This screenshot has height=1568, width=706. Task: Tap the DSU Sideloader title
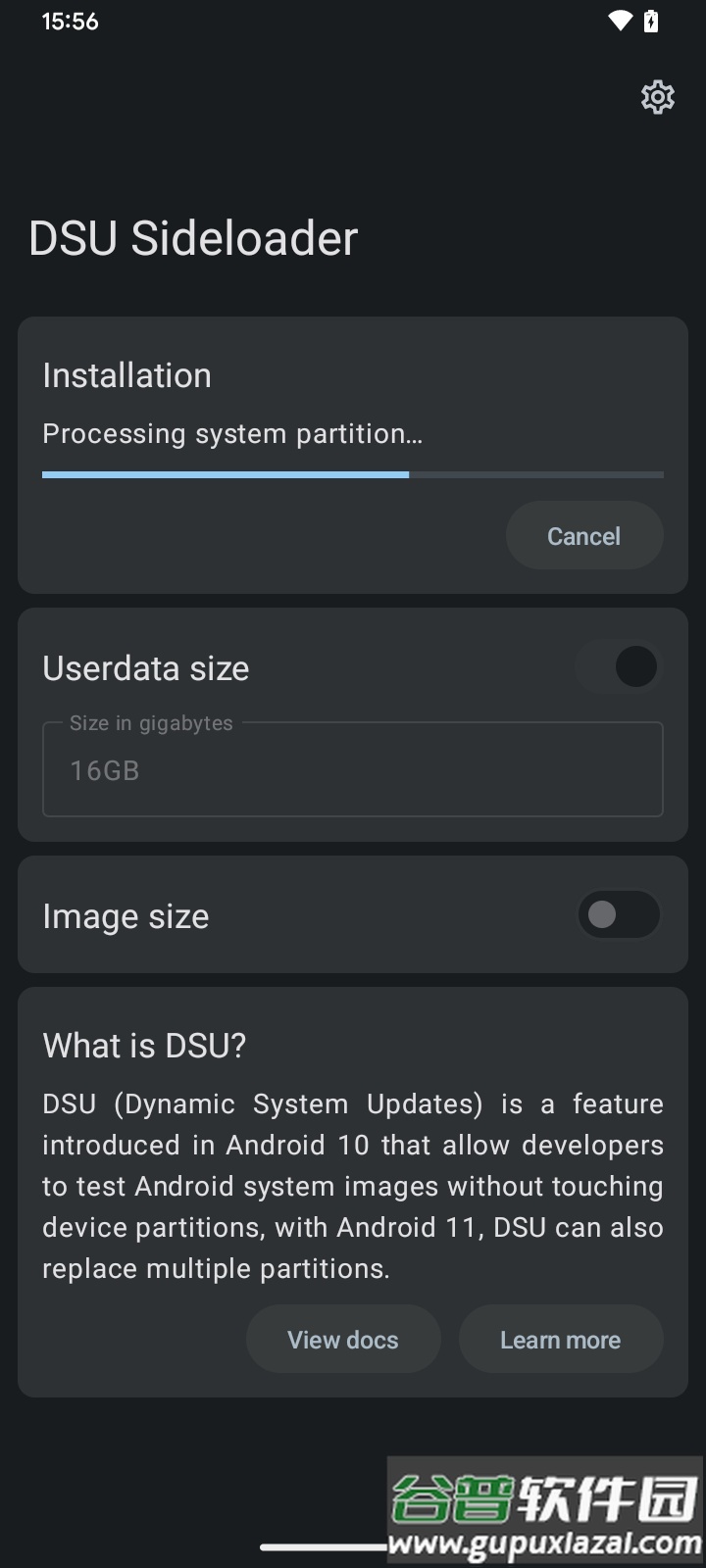192,236
